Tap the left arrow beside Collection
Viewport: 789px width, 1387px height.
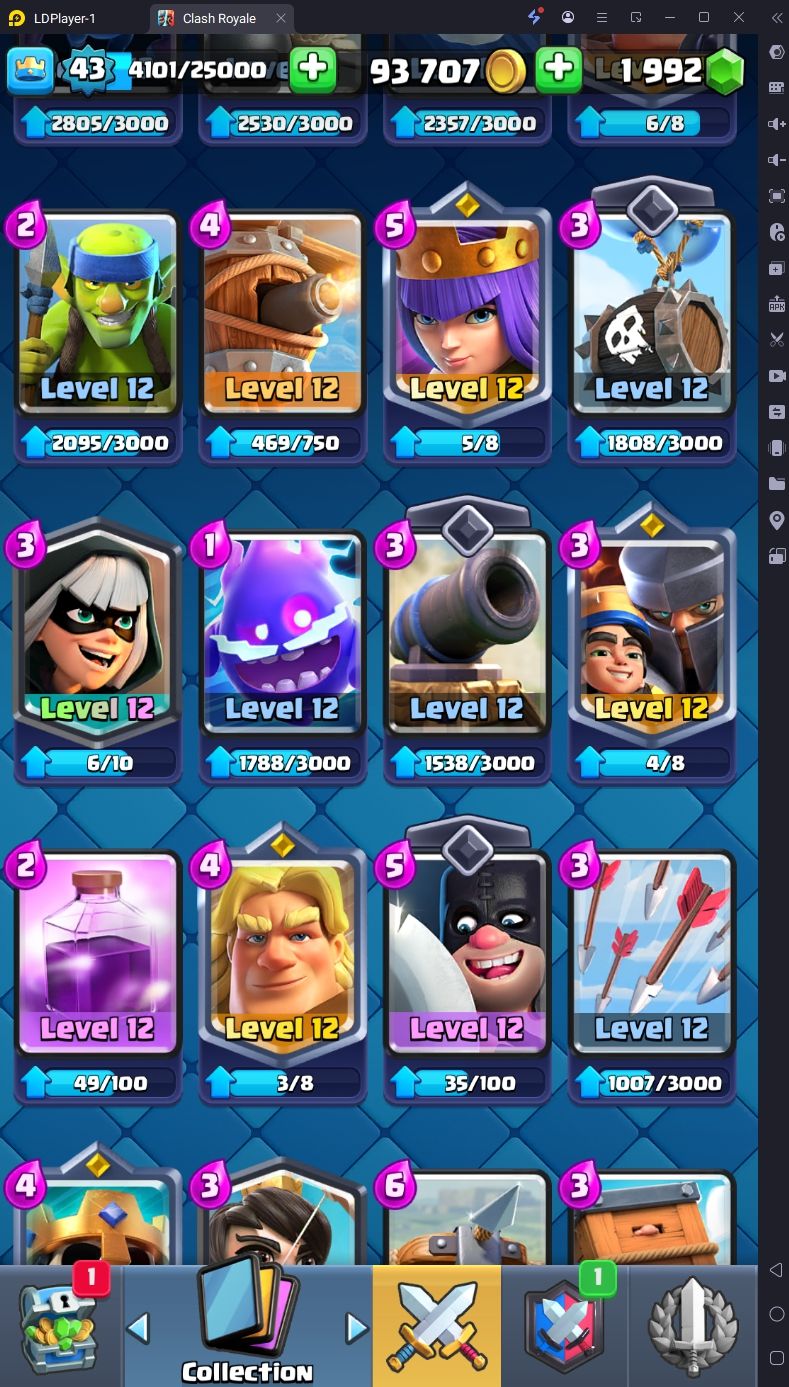(138, 1328)
